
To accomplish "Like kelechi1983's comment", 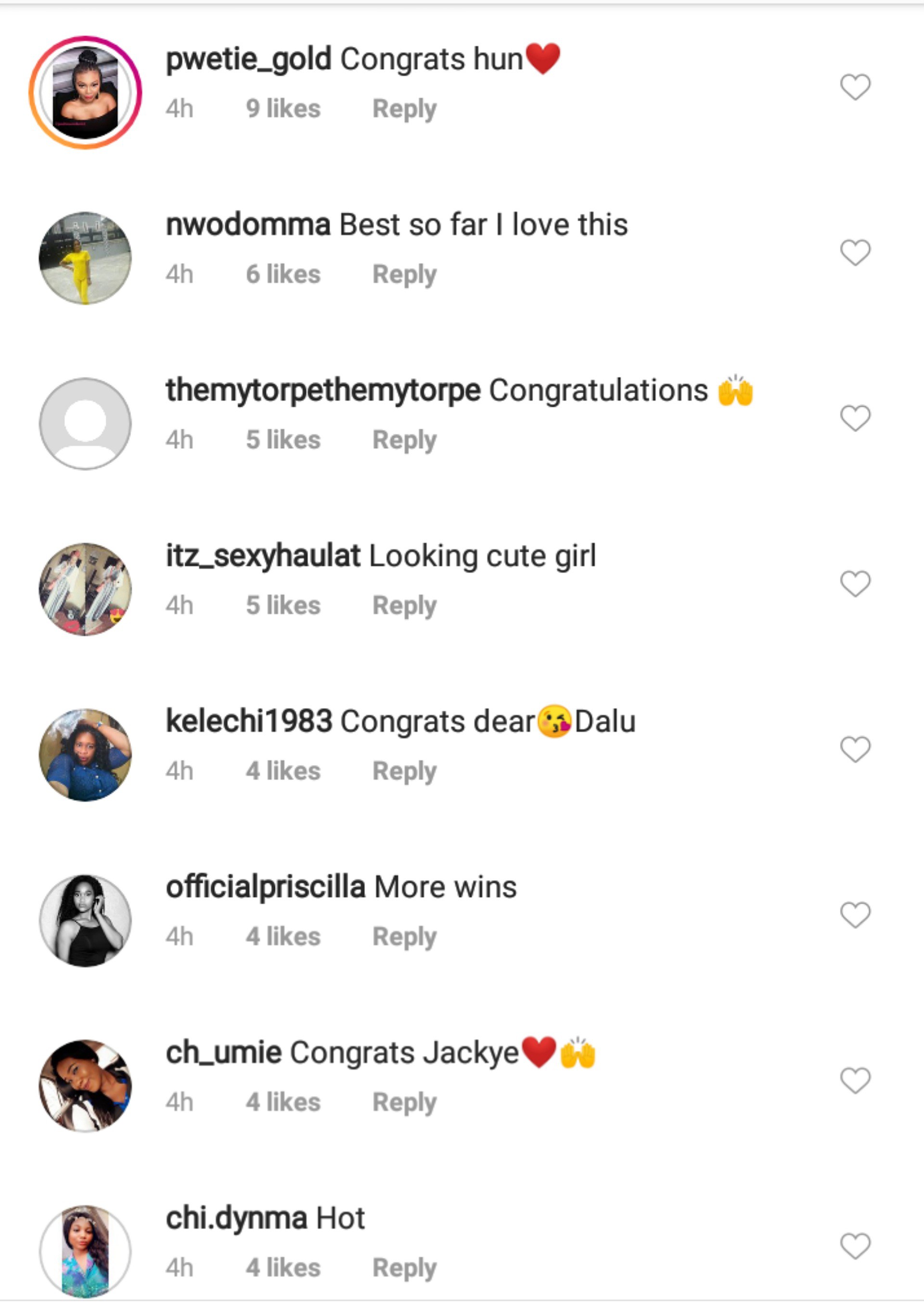I will [x=855, y=749].
